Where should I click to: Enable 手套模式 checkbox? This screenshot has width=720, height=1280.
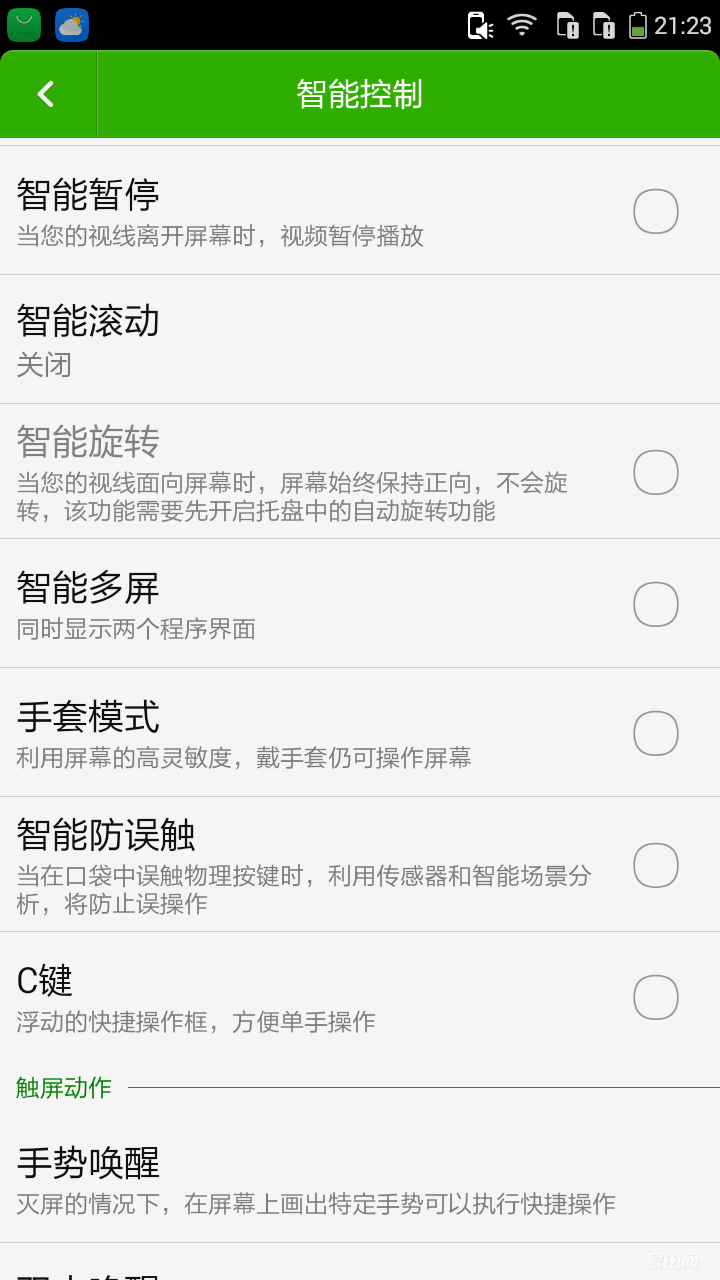[x=656, y=733]
